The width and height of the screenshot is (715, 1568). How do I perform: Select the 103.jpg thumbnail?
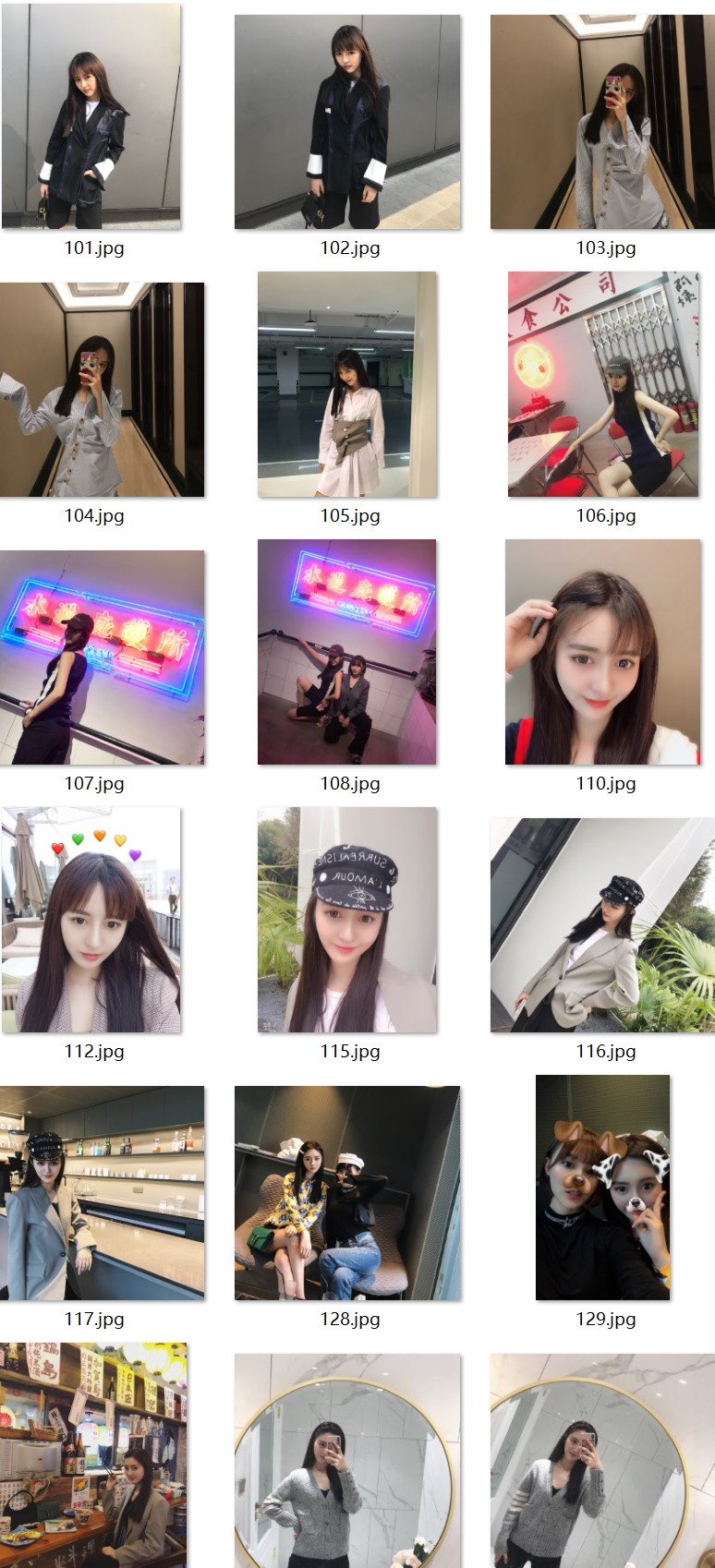[x=602, y=122]
